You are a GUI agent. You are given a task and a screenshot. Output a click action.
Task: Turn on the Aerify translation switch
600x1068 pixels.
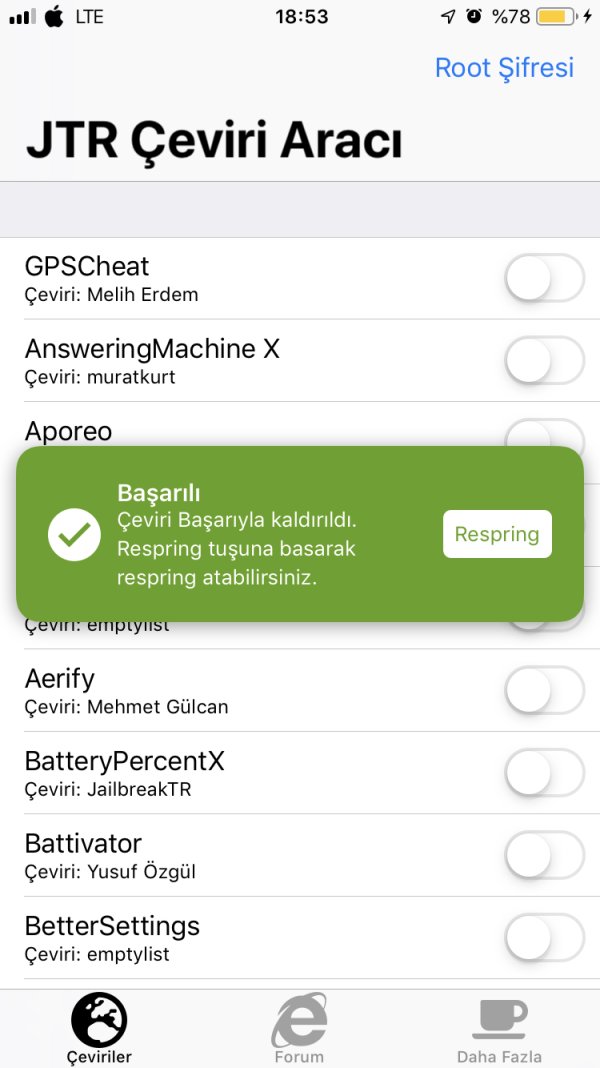coord(544,690)
